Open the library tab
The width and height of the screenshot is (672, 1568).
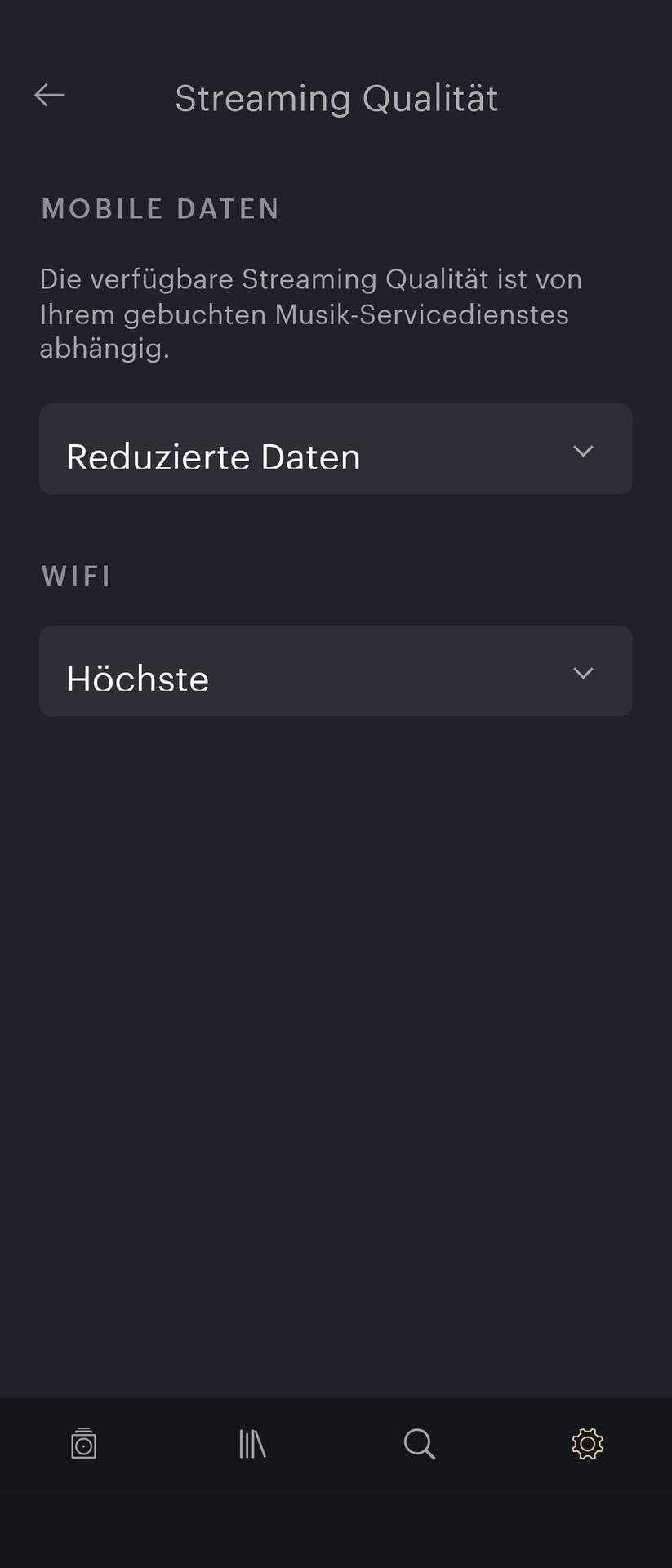coord(251,1444)
